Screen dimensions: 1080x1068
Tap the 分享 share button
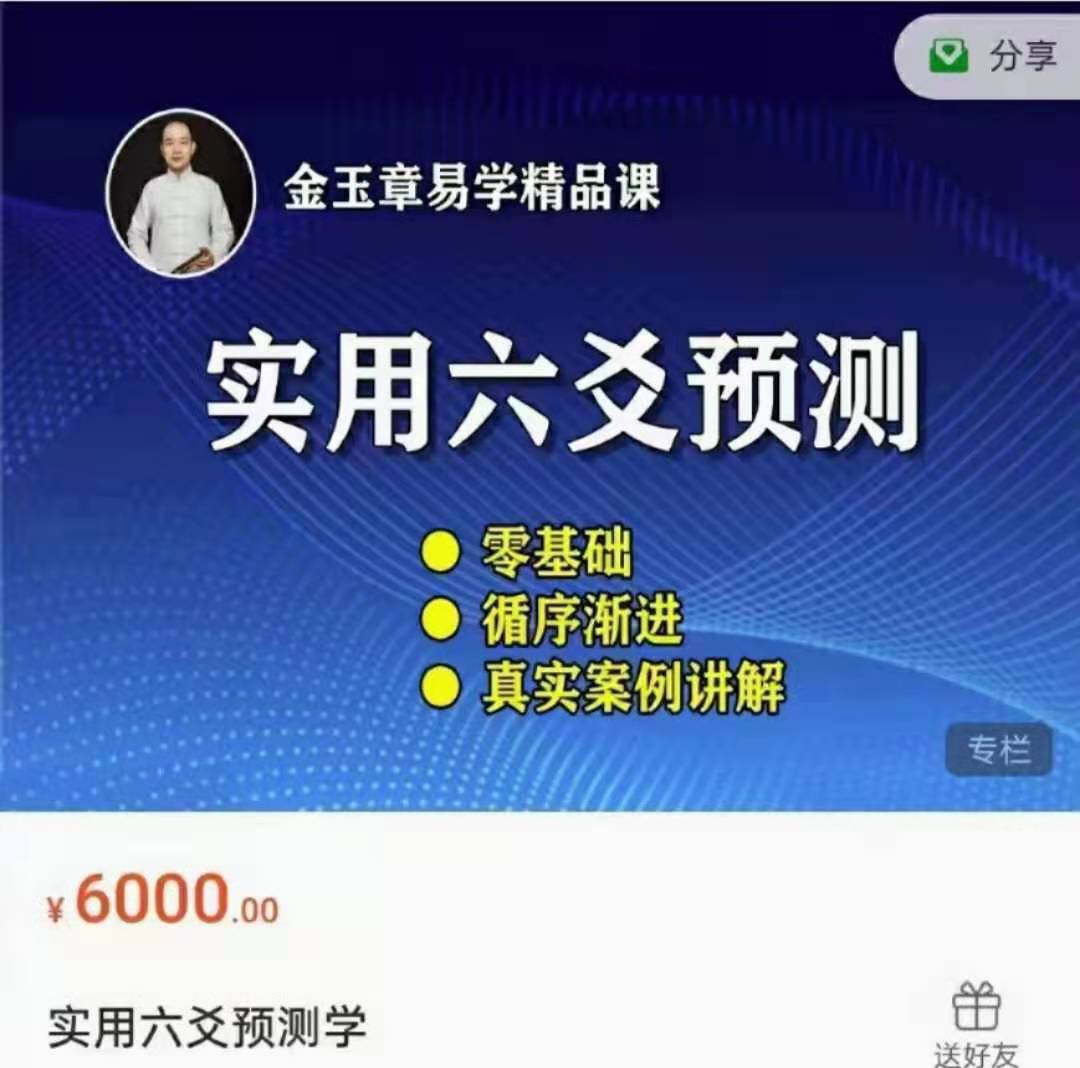(x=992, y=56)
